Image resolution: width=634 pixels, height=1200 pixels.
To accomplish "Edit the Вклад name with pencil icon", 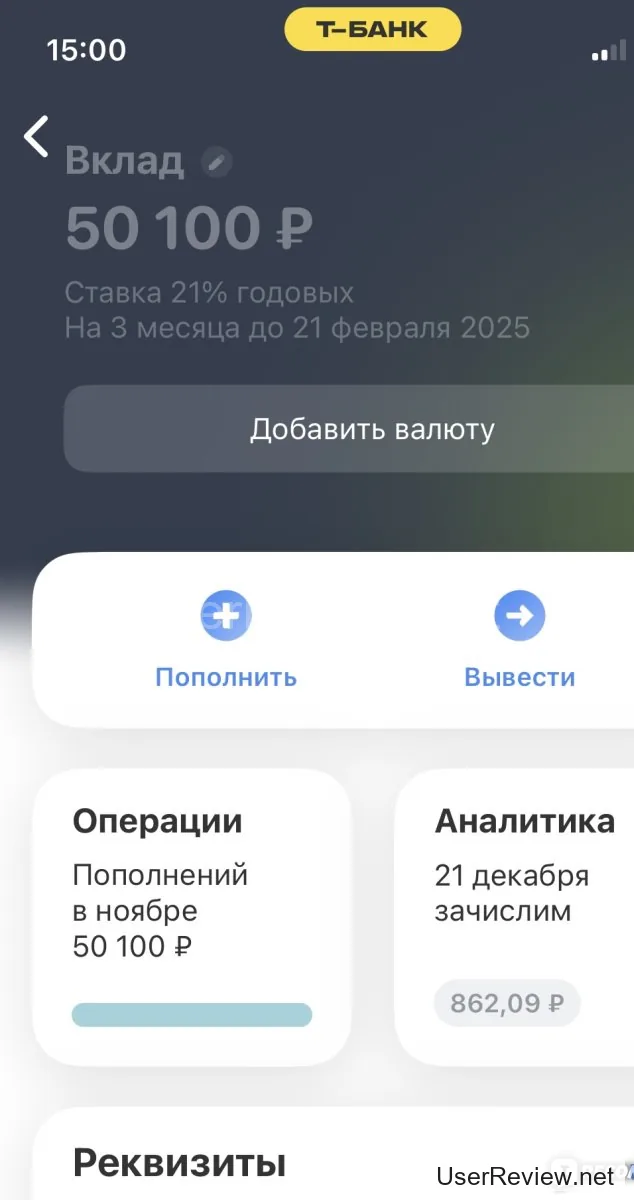I will pos(216,162).
